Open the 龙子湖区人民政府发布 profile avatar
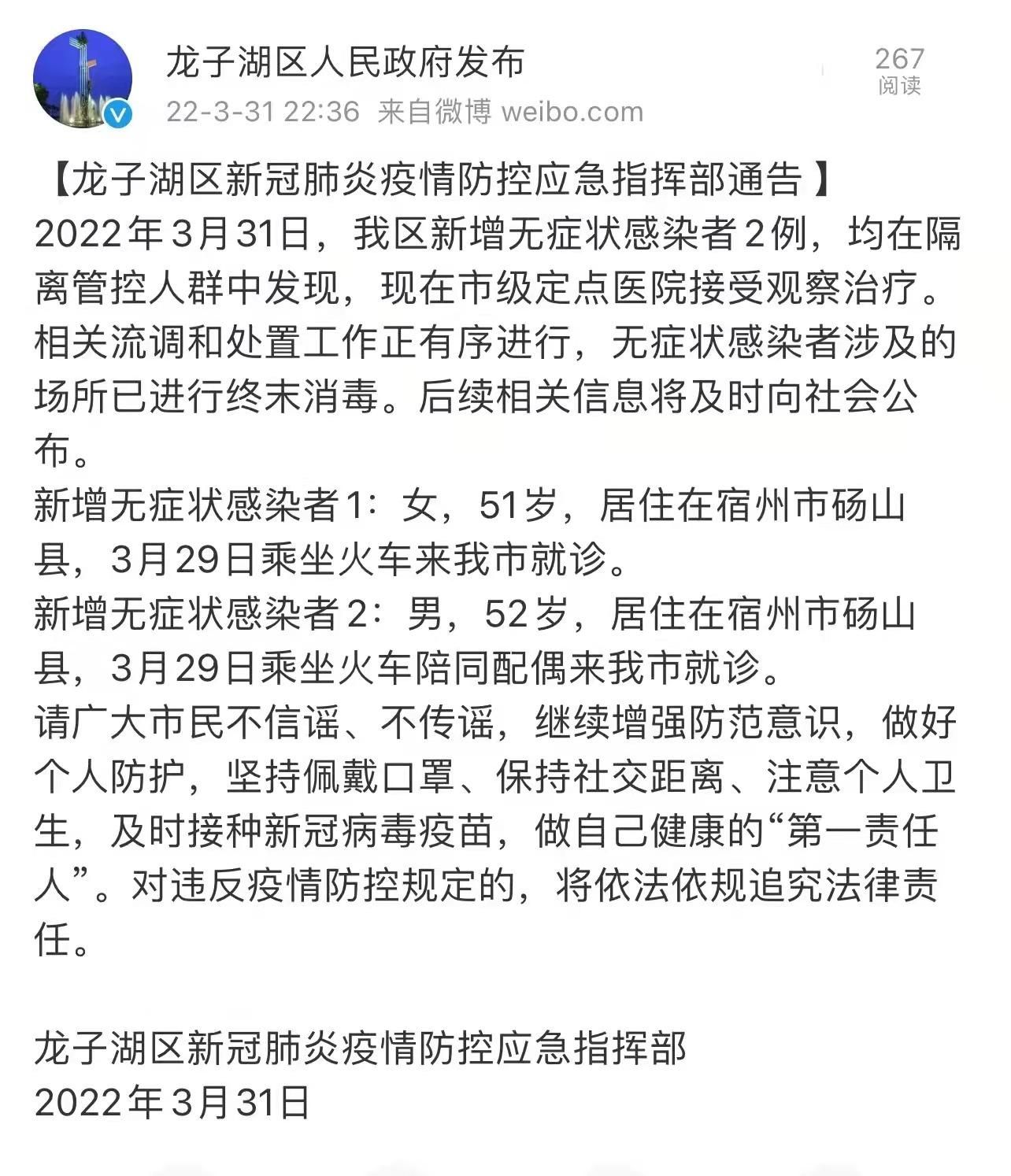This screenshot has width=1011, height=1176. tap(82, 79)
